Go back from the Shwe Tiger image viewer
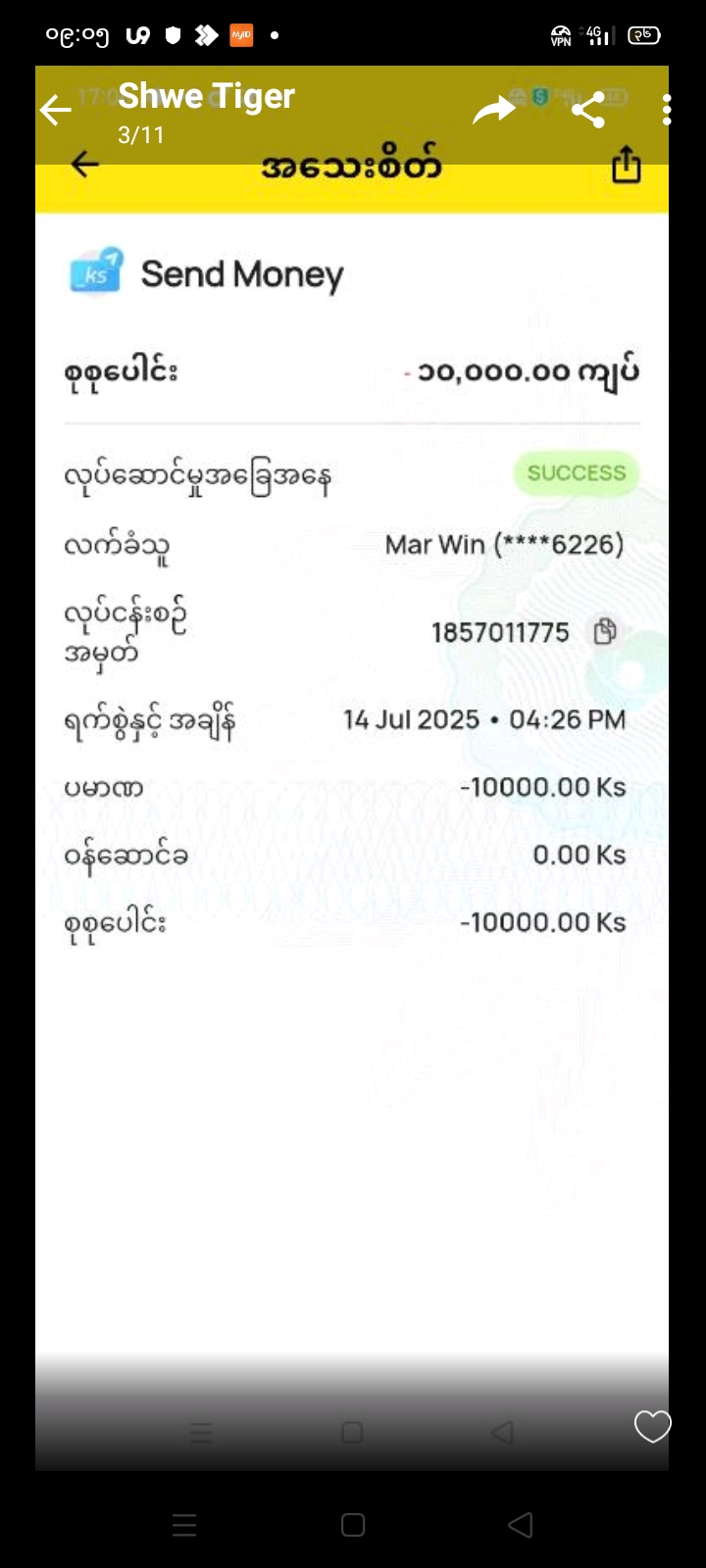706x1568 pixels. (56, 110)
